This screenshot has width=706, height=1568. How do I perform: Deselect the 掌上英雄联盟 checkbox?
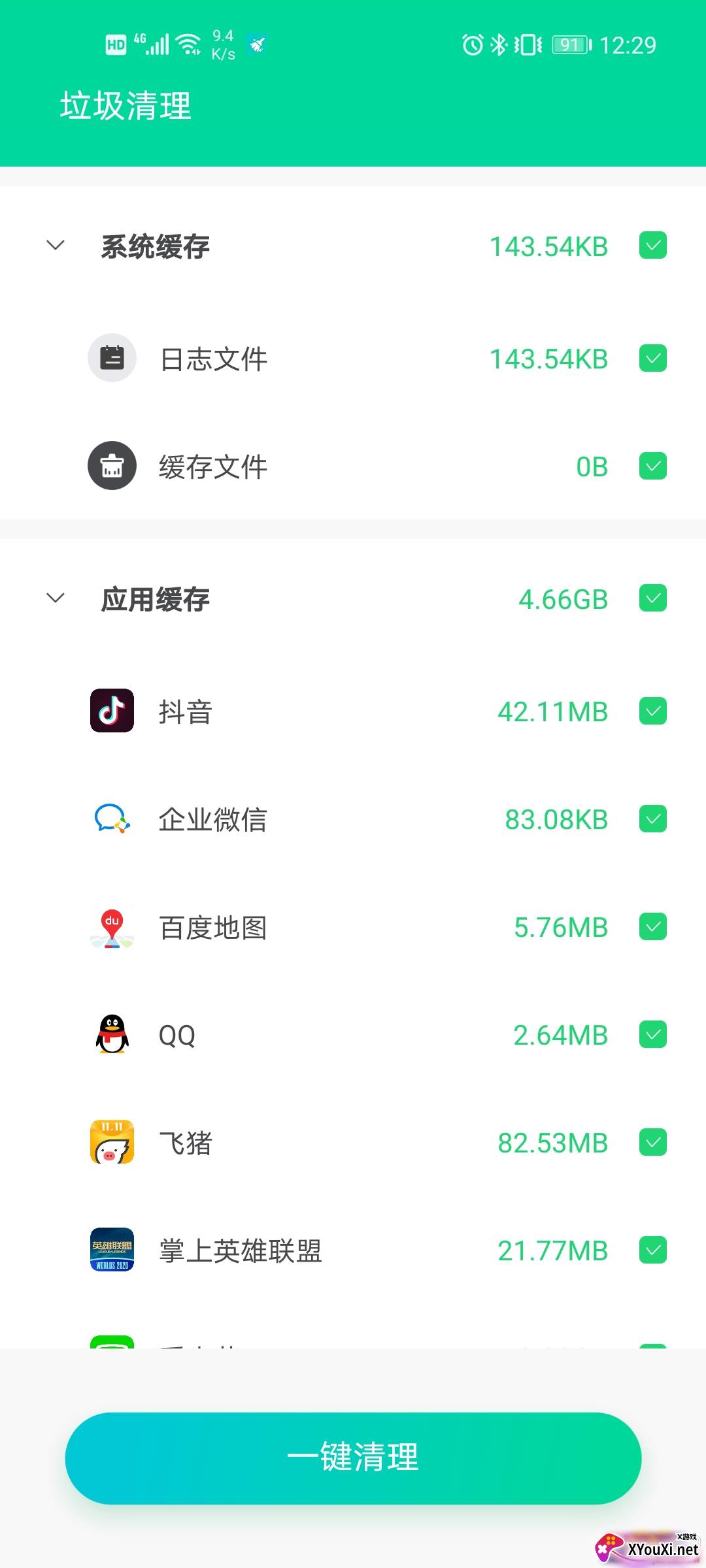click(x=652, y=1250)
